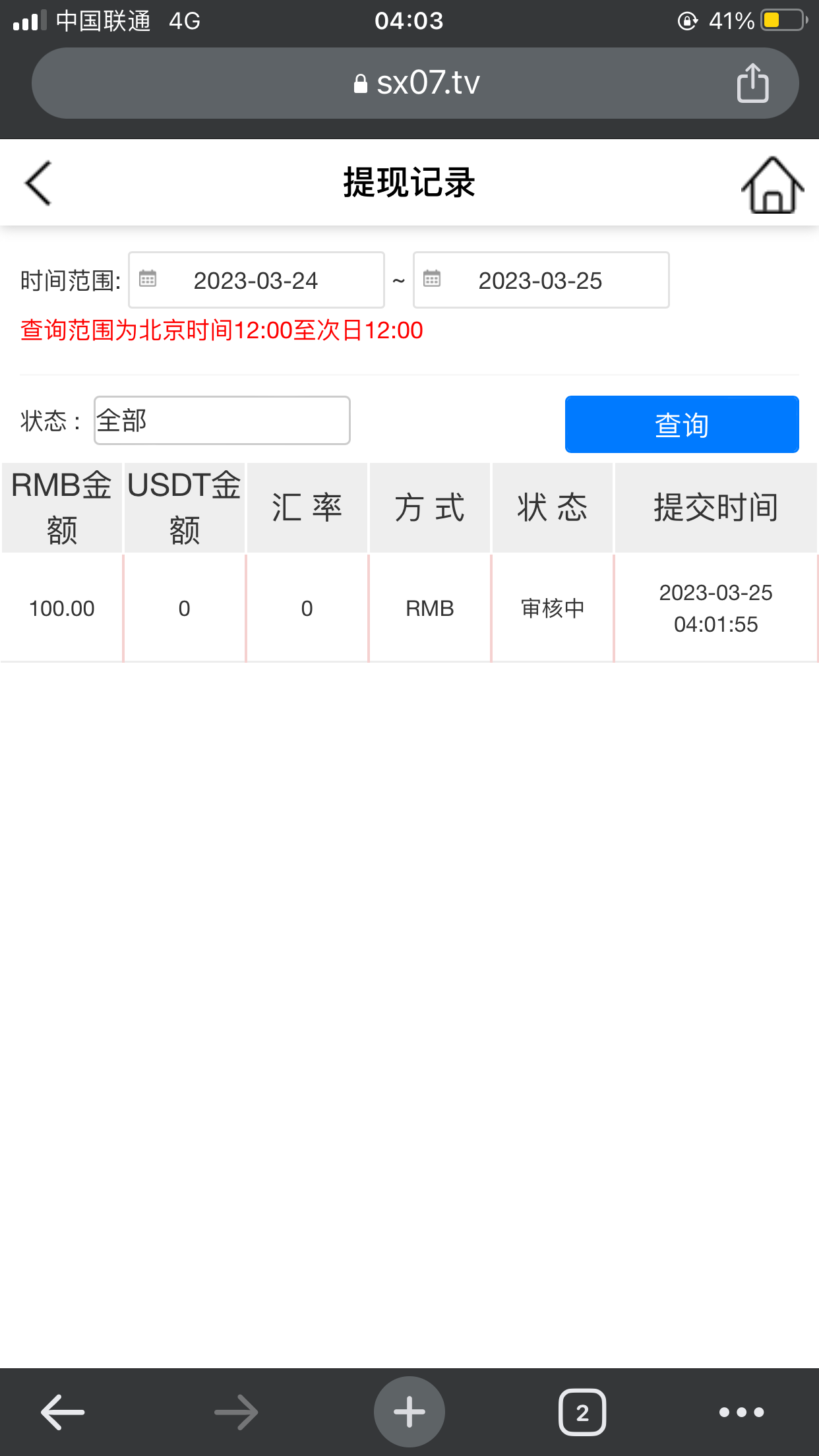Screen dimensions: 819x1456
Task: Tap the lock icon in the address bar
Action: pos(361,82)
